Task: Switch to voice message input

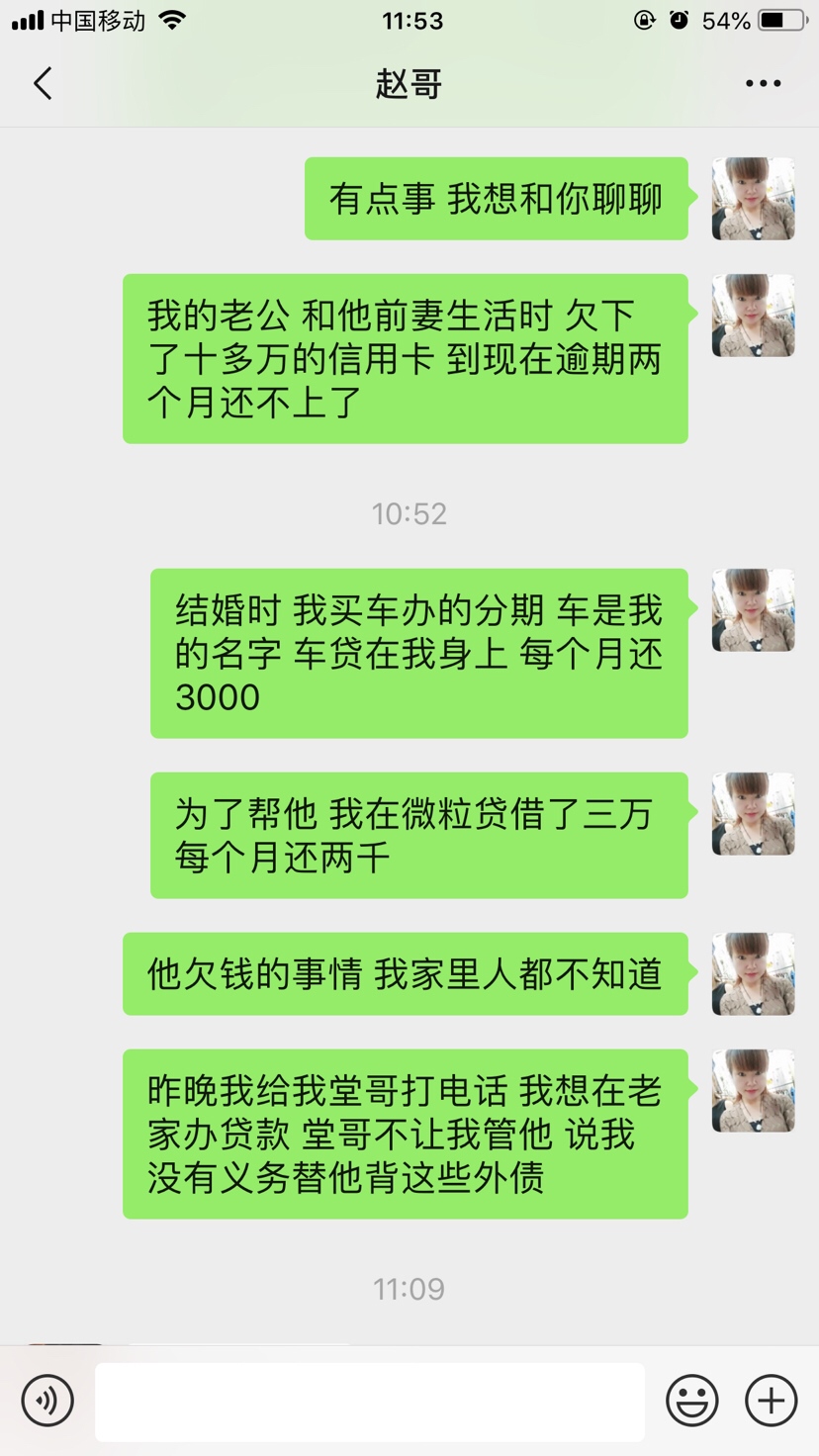Action: click(47, 1401)
